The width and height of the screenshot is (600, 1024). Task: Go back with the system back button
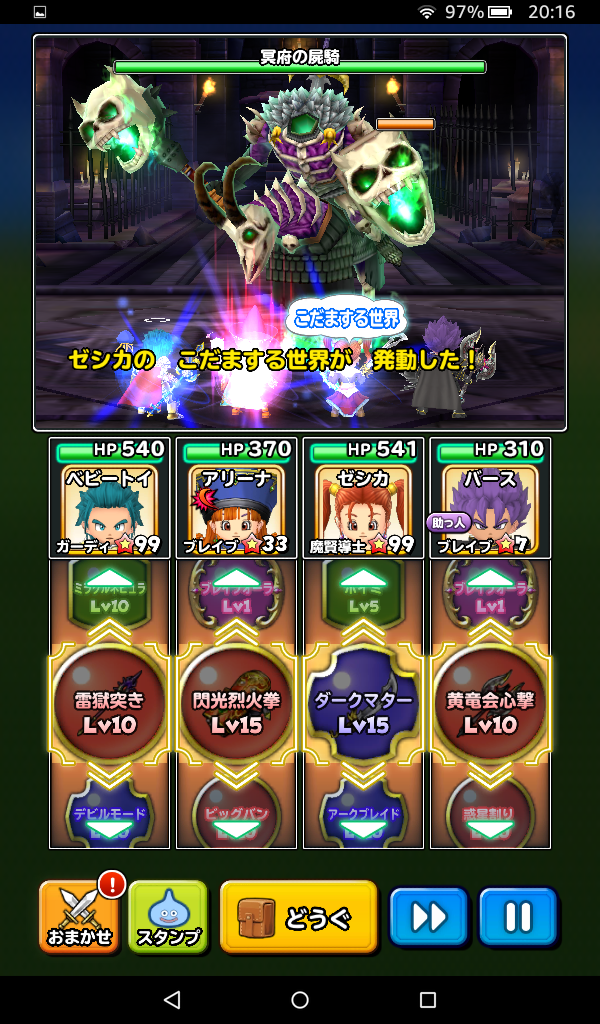click(172, 1000)
